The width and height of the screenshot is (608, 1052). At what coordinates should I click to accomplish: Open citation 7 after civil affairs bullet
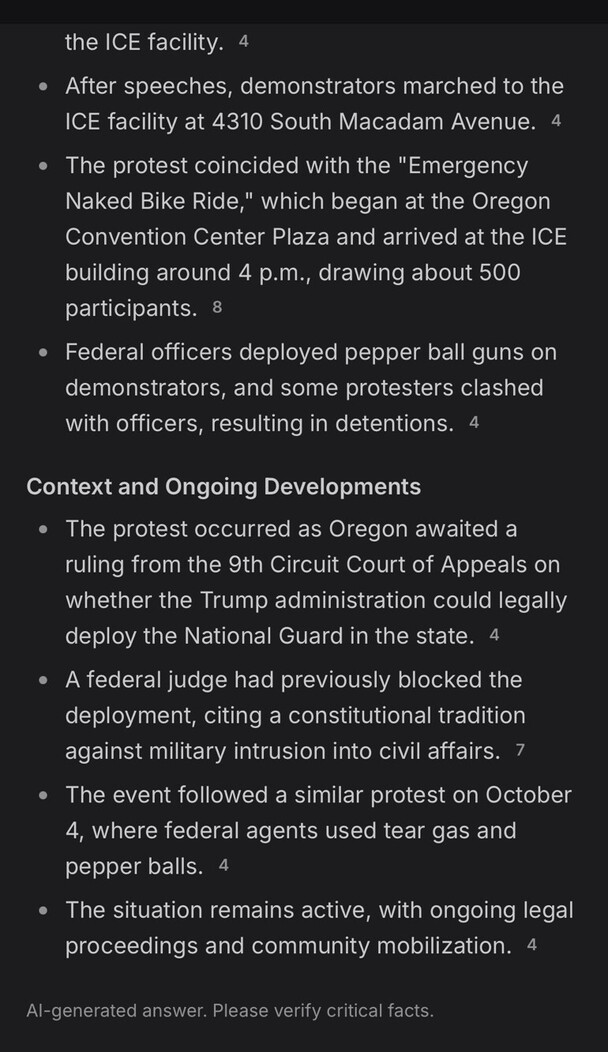520,750
